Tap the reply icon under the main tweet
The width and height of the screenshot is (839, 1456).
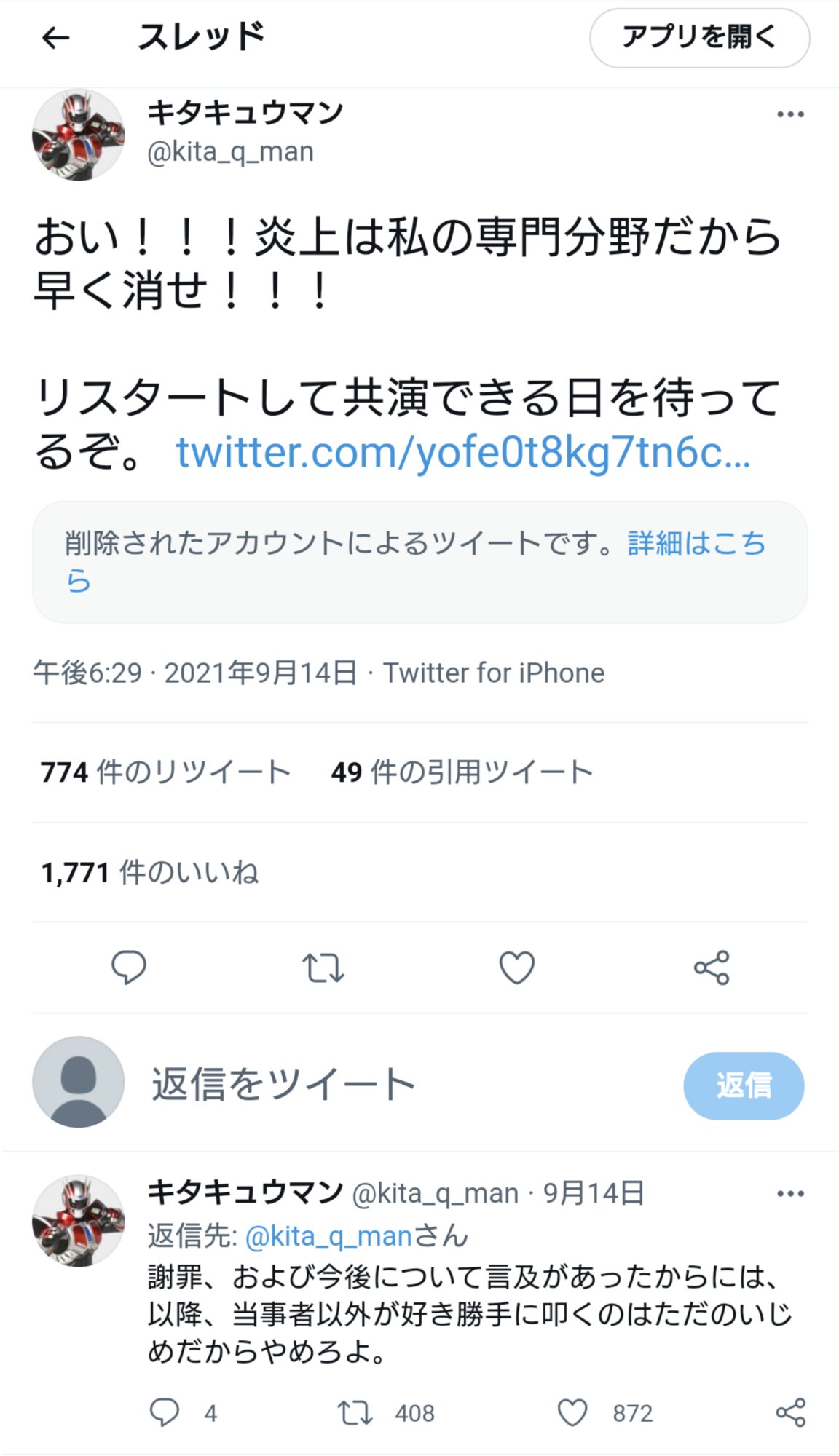[129, 968]
